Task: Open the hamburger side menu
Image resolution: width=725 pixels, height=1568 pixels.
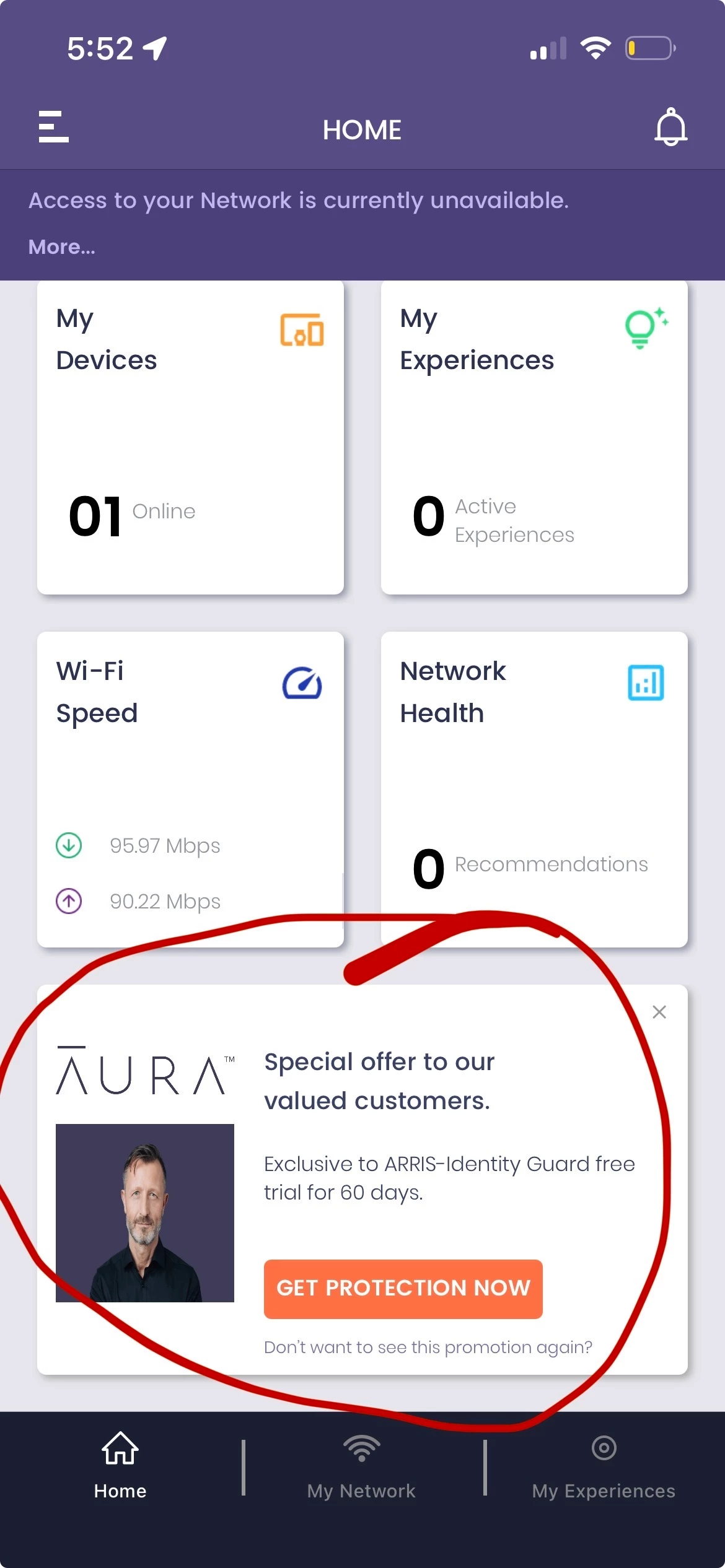Action: point(53,127)
